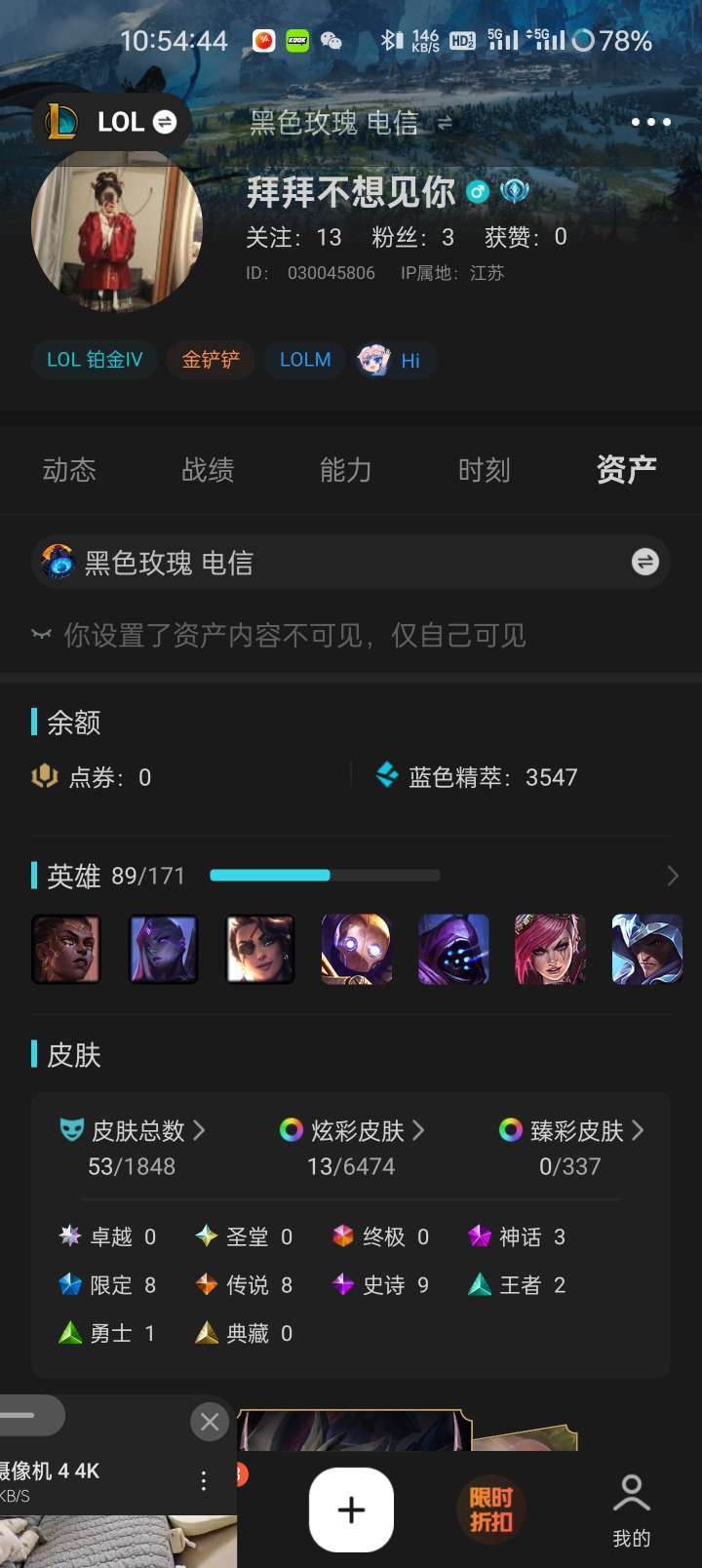Tap the LOLM chip
Viewport: 702px width, 1568px height.
pyautogui.click(x=305, y=360)
